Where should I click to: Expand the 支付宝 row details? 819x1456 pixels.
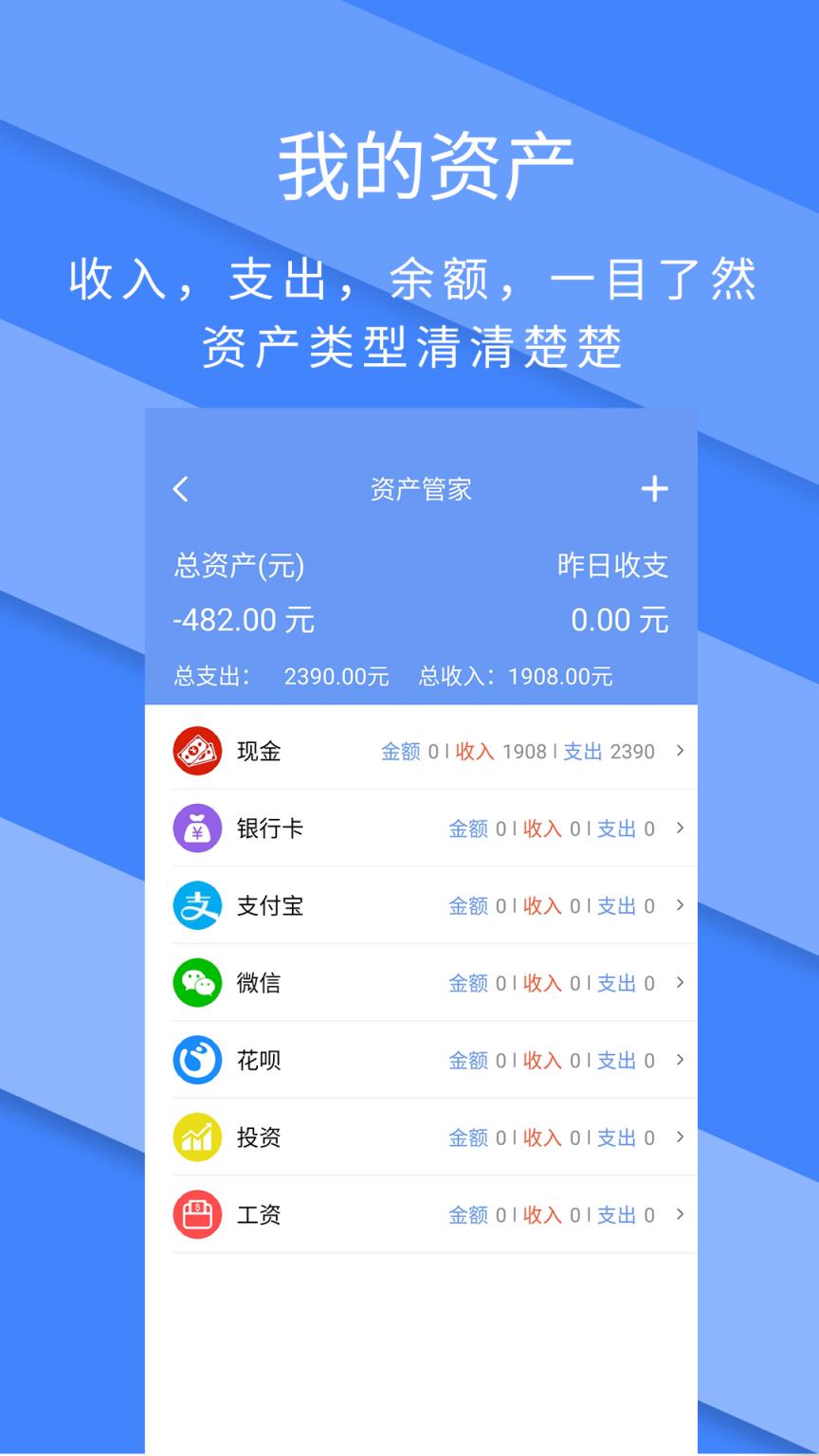pyautogui.click(x=680, y=905)
